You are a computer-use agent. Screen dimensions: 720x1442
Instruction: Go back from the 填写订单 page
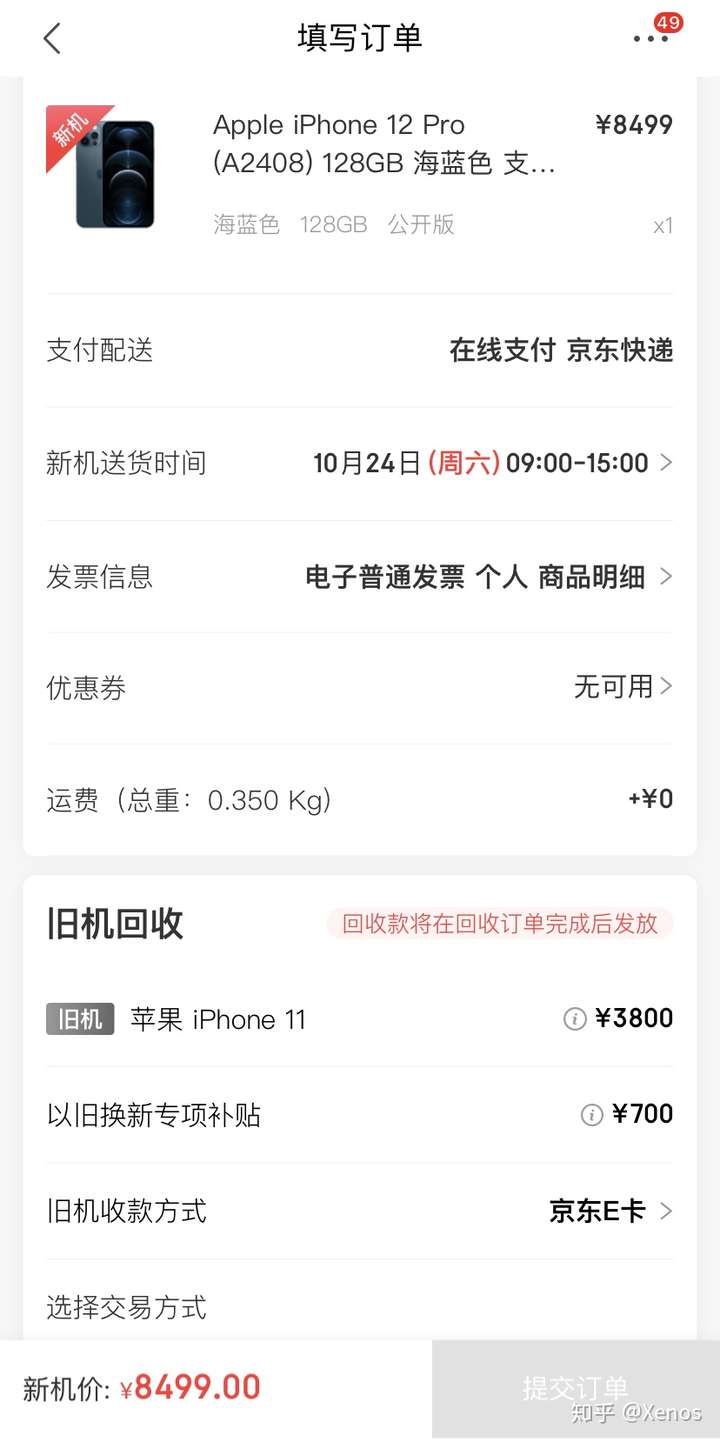52,39
